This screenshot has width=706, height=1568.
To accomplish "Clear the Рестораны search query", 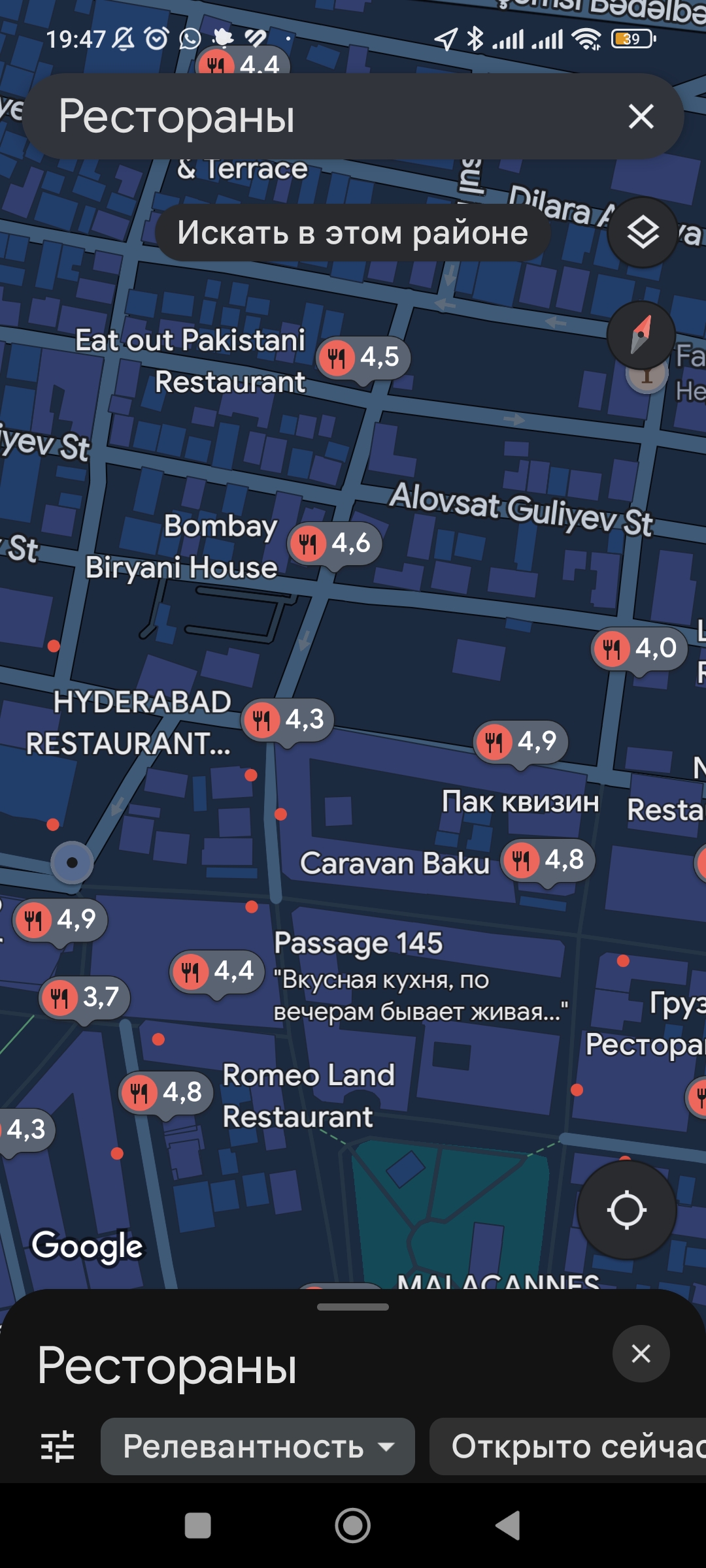I will tap(641, 117).
